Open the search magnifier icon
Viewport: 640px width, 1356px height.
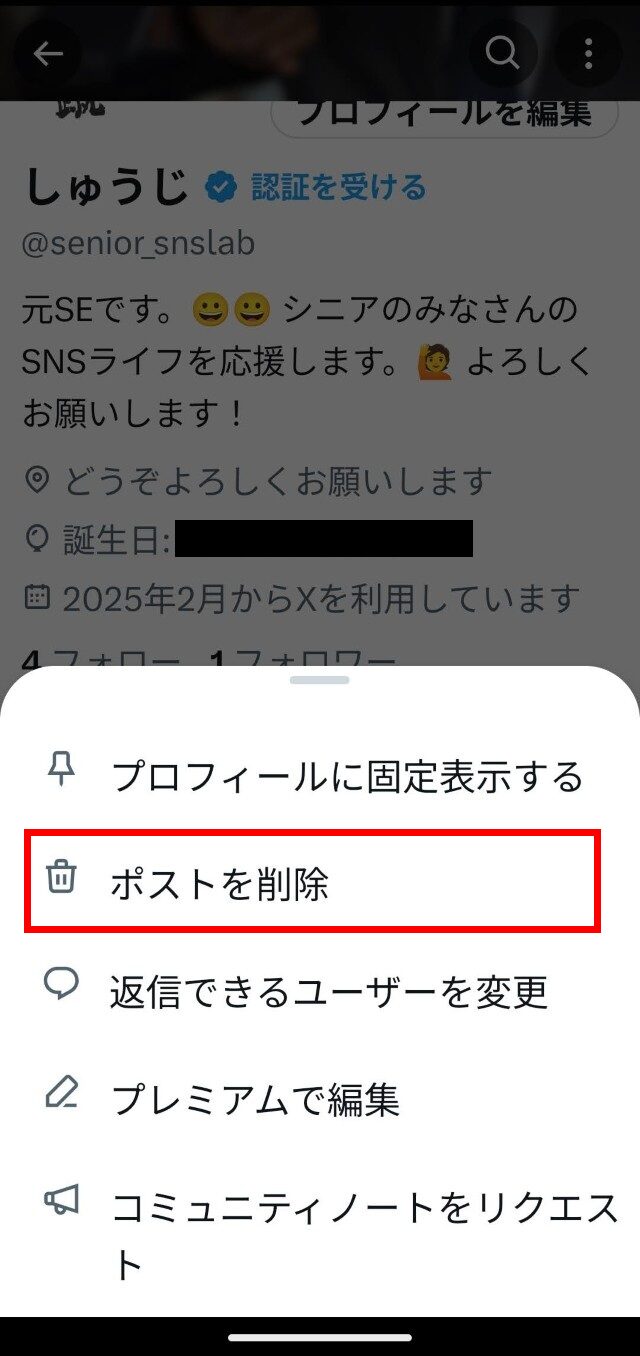coord(502,52)
